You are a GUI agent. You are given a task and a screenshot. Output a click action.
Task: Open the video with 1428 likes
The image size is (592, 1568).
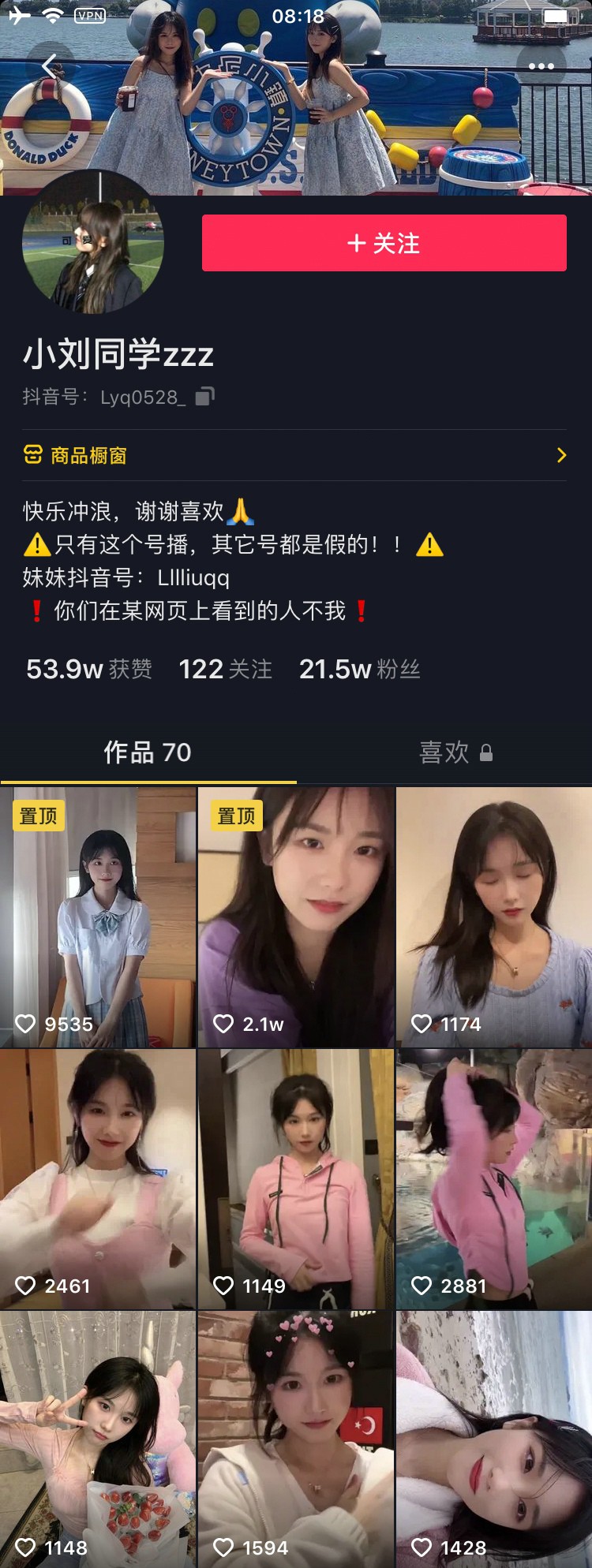click(x=494, y=1439)
